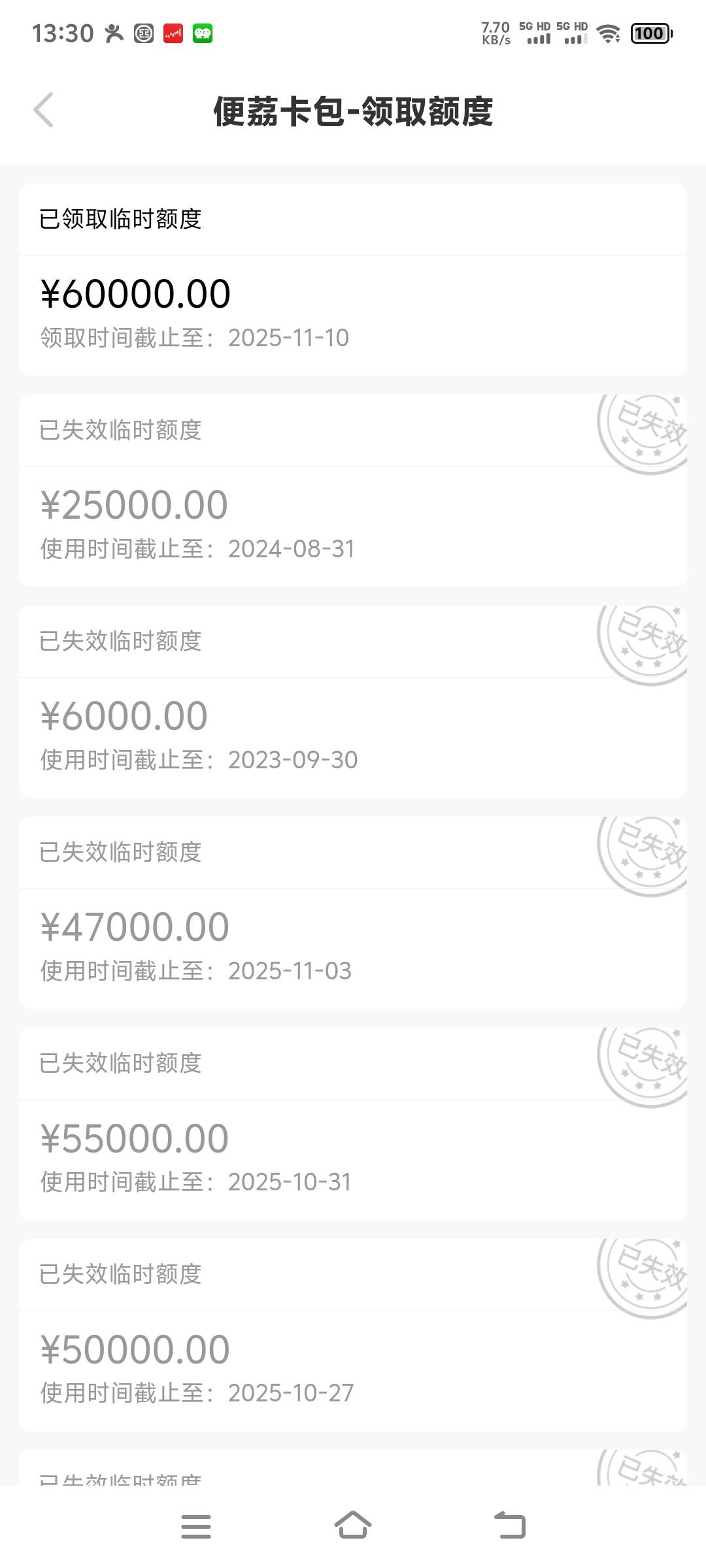Screen dimensions: 706x1568
Task: Open the recent apps menu
Action: (196, 1526)
